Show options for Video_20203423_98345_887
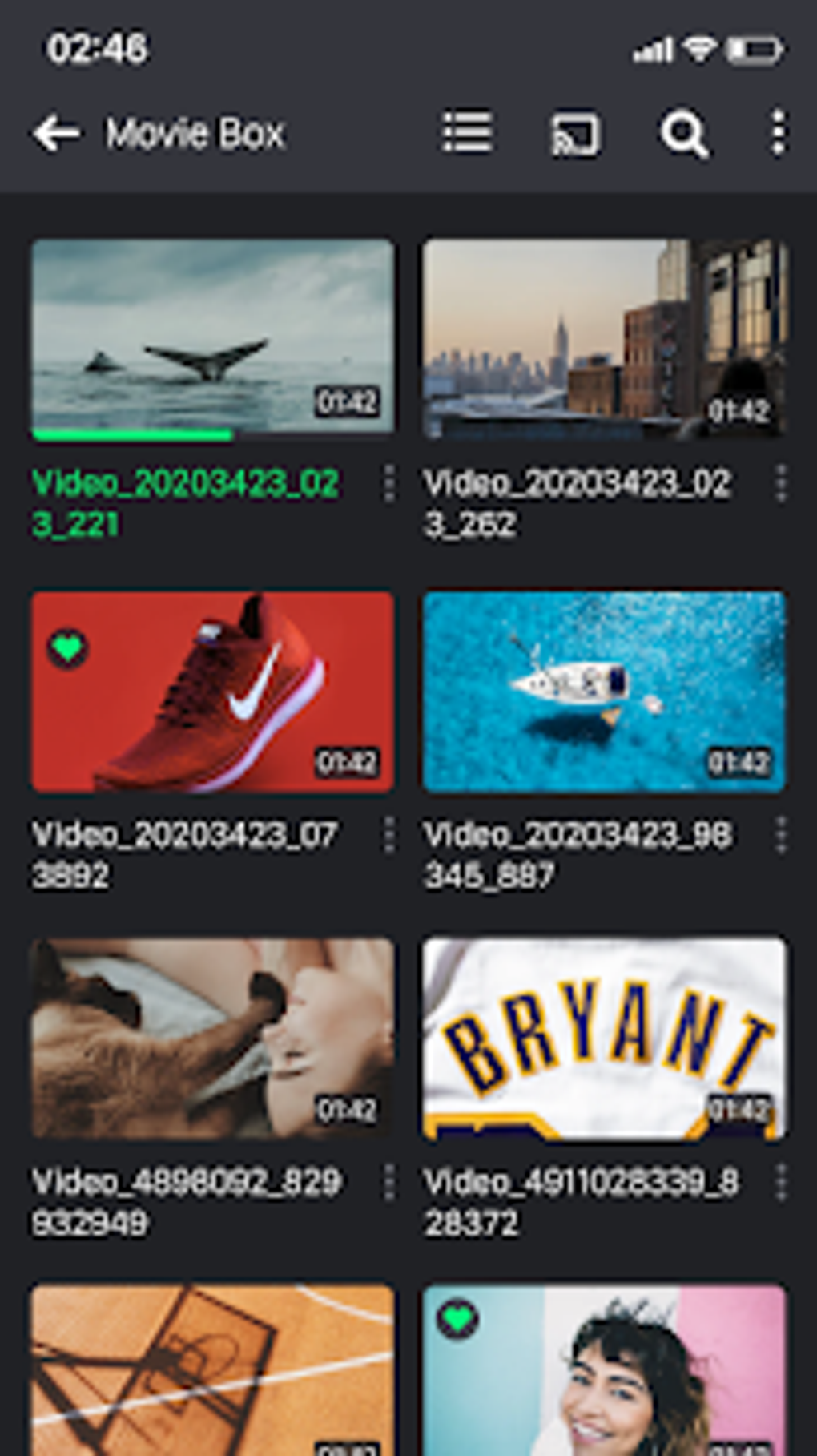 coord(781,835)
